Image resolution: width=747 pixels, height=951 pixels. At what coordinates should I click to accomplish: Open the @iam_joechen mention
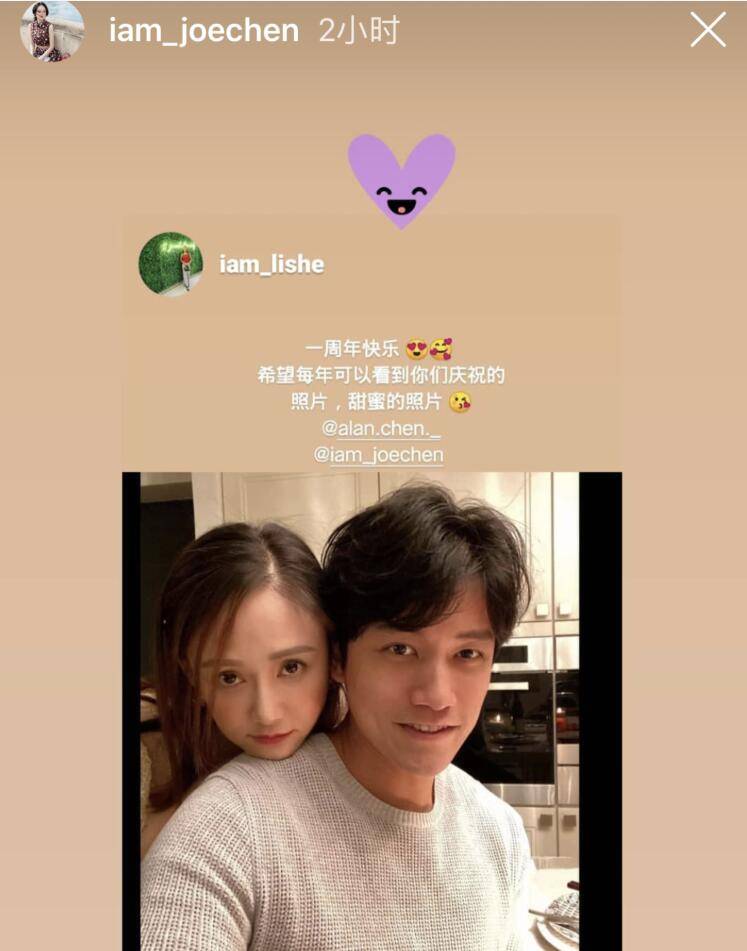coord(378,455)
